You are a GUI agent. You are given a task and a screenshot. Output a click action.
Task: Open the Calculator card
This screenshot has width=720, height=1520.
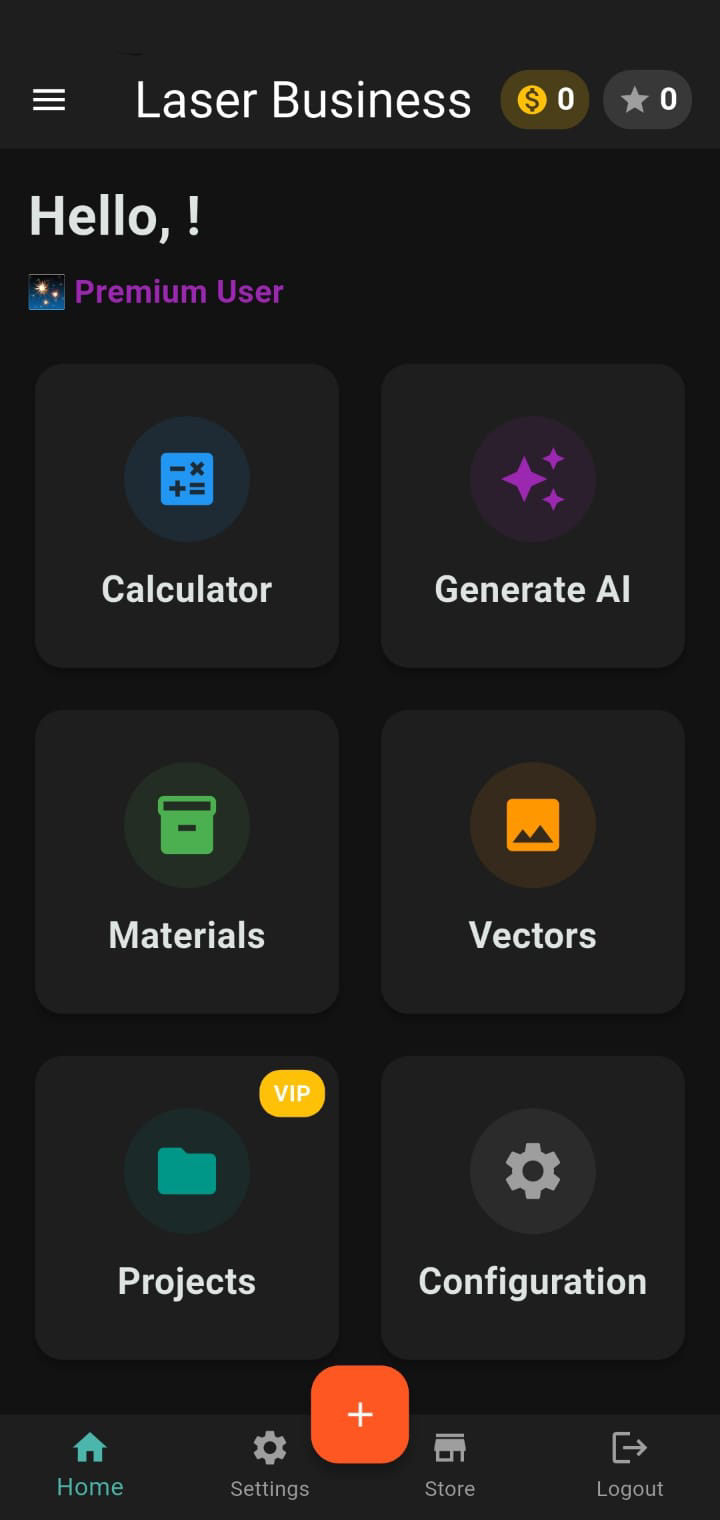coord(187,516)
